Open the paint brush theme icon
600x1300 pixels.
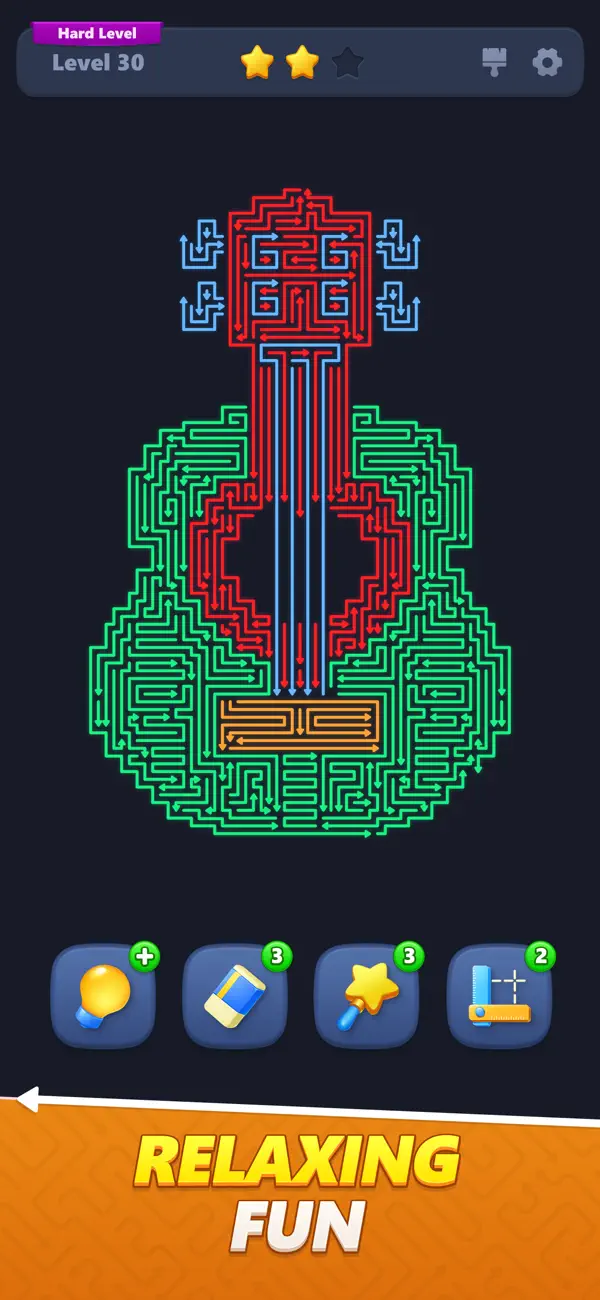pyautogui.click(x=494, y=63)
